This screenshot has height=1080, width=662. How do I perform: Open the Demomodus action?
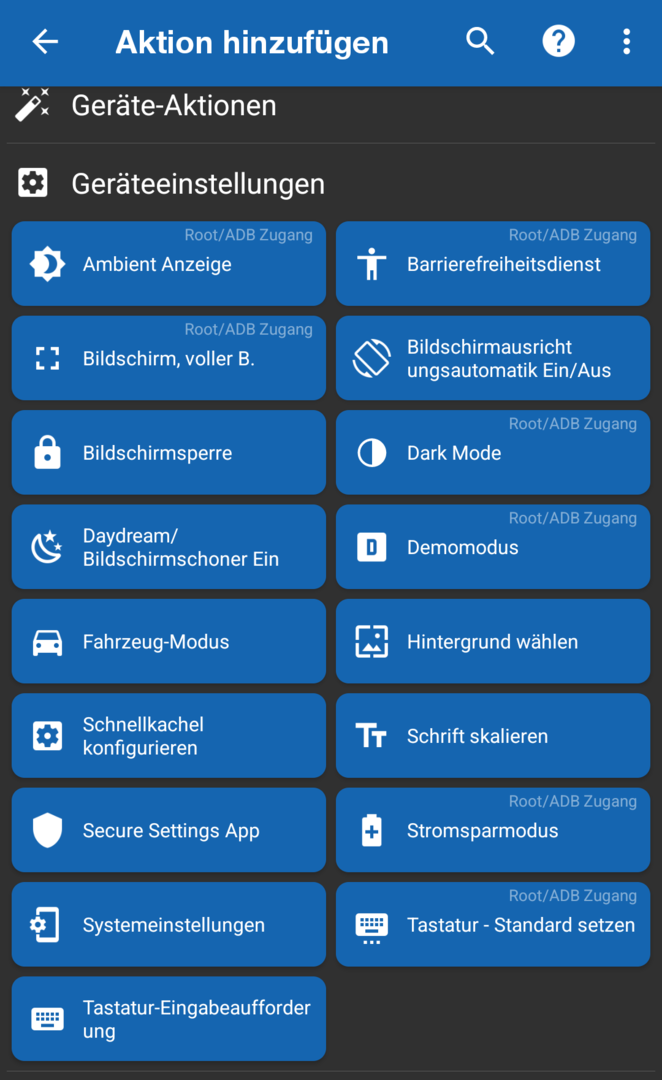click(492, 547)
